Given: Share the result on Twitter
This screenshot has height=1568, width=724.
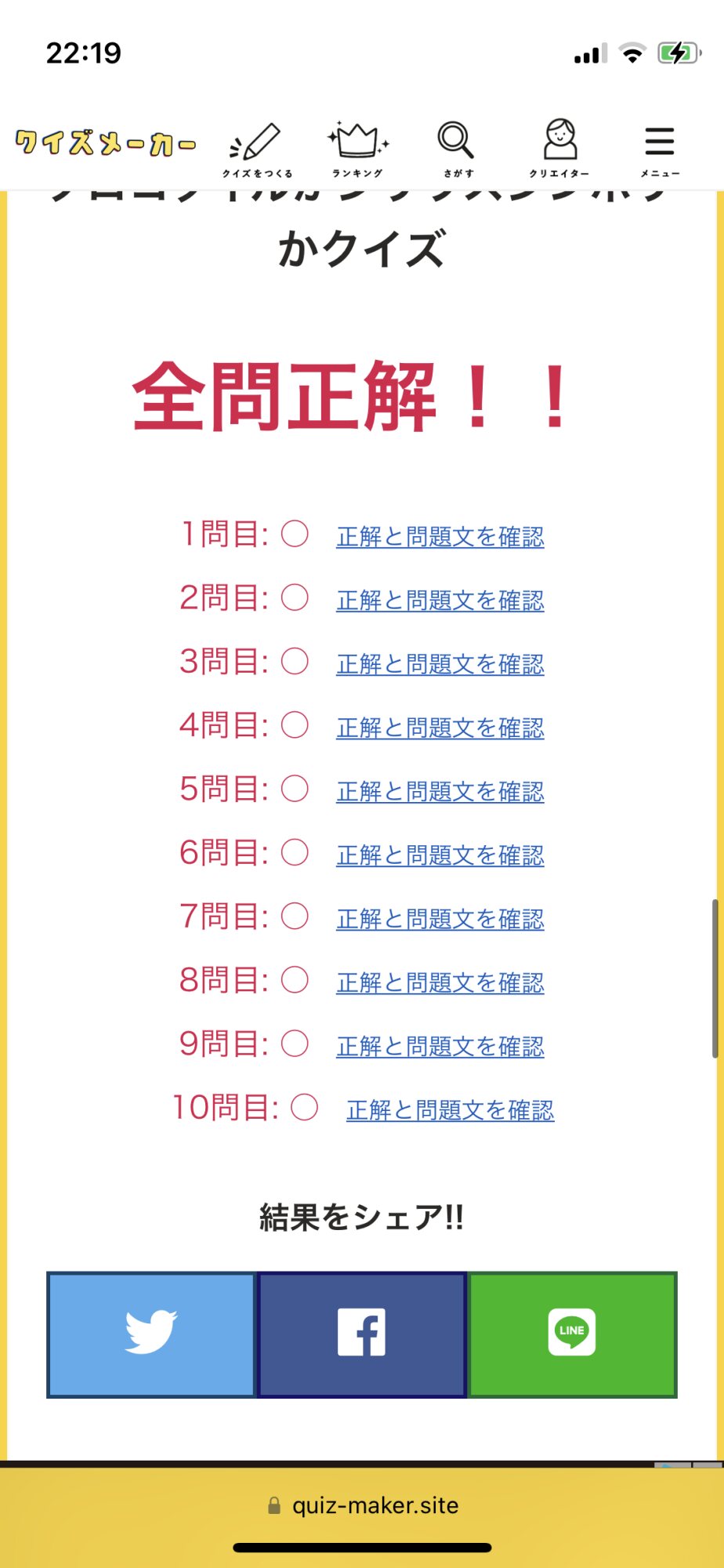Looking at the screenshot, I should tap(151, 1334).
